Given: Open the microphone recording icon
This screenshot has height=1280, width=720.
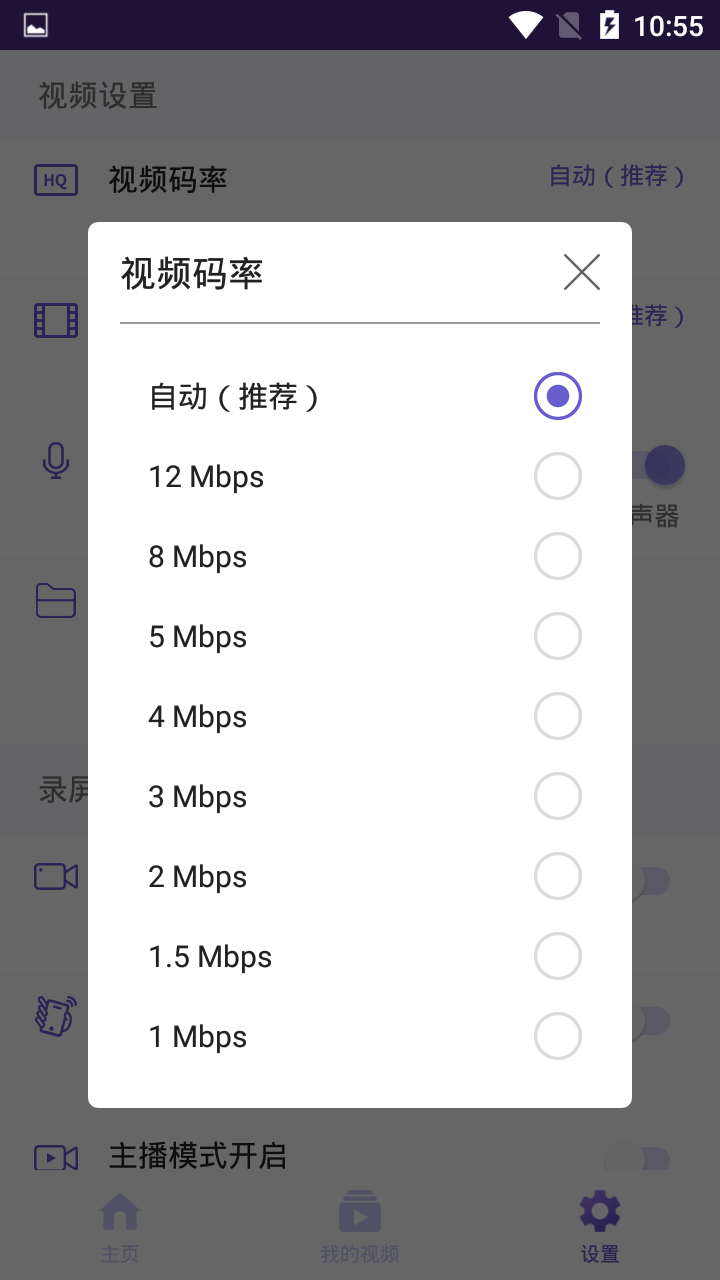Looking at the screenshot, I should [x=55, y=460].
